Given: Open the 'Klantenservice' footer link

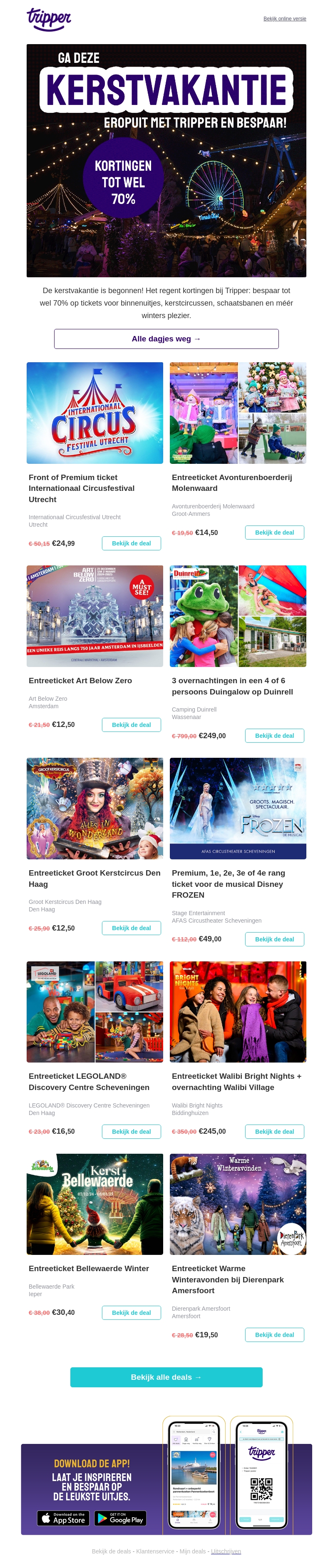Looking at the screenshot, I should point(155,1551).
